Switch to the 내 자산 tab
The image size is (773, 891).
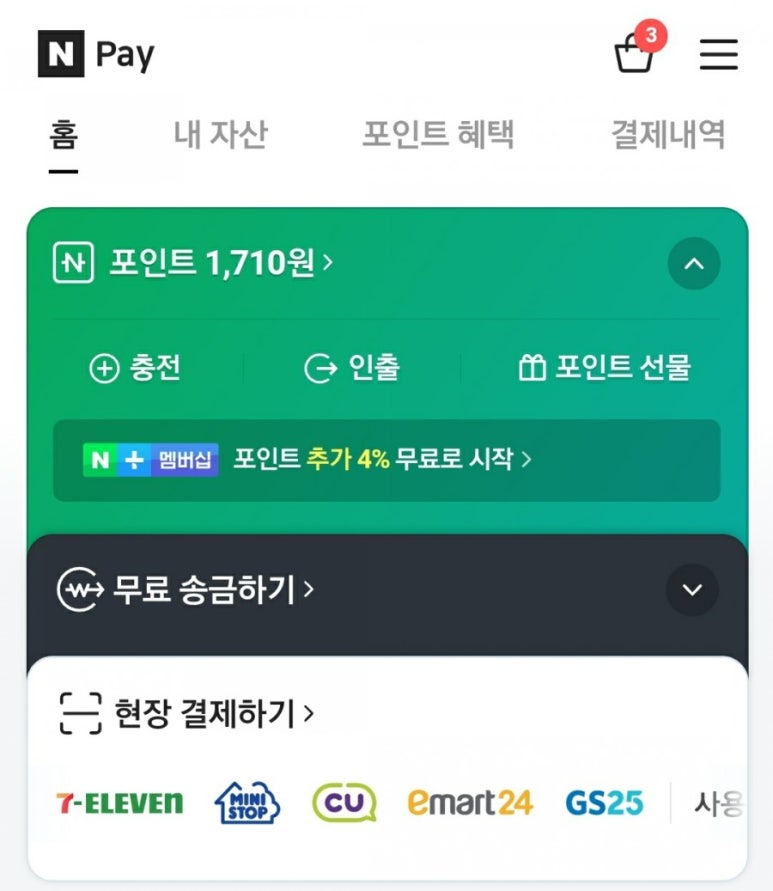(221, 135)
